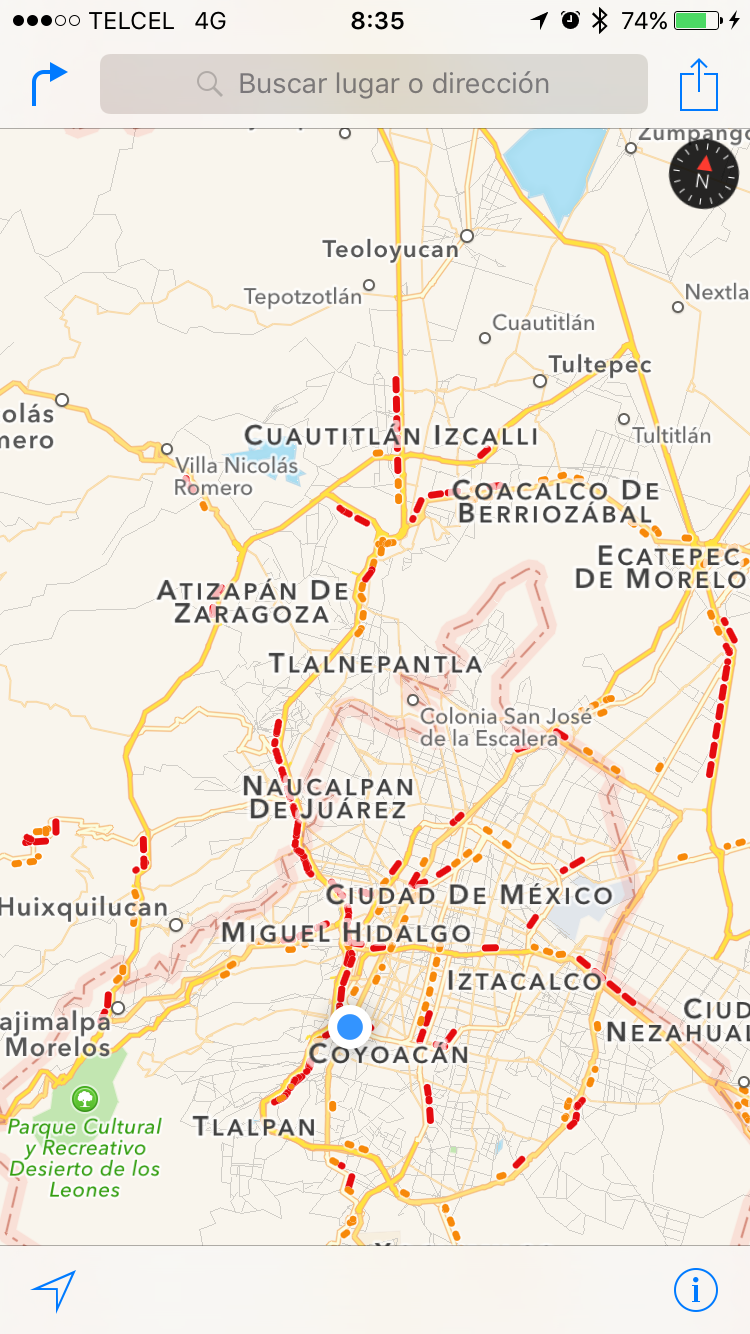Tap the Buscar lugar o dirección search field
Viewport: 750px width, 1334px height.
click(374, 84)
